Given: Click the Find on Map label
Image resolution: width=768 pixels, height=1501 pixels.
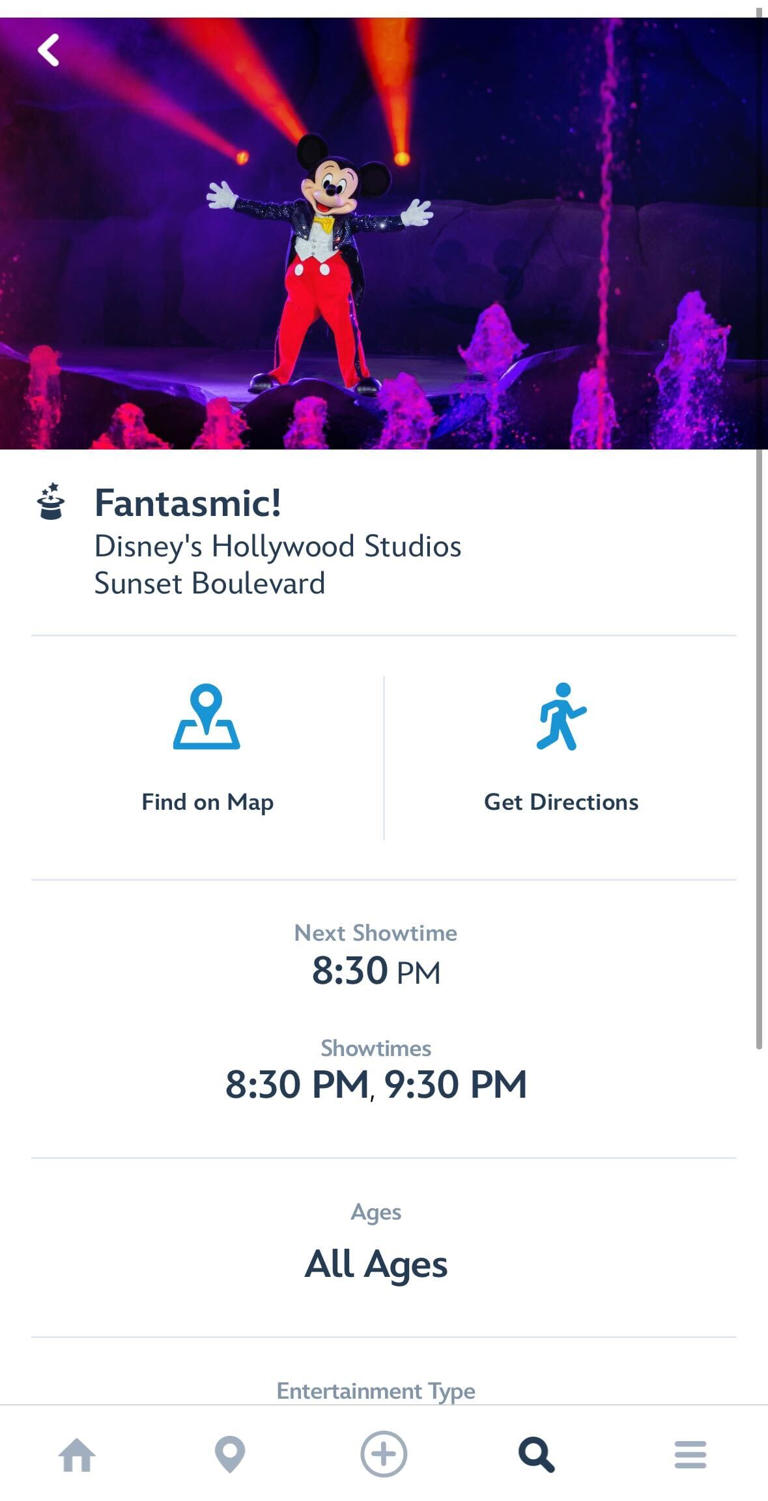Looking at the screenshot, I should point(207,801).
